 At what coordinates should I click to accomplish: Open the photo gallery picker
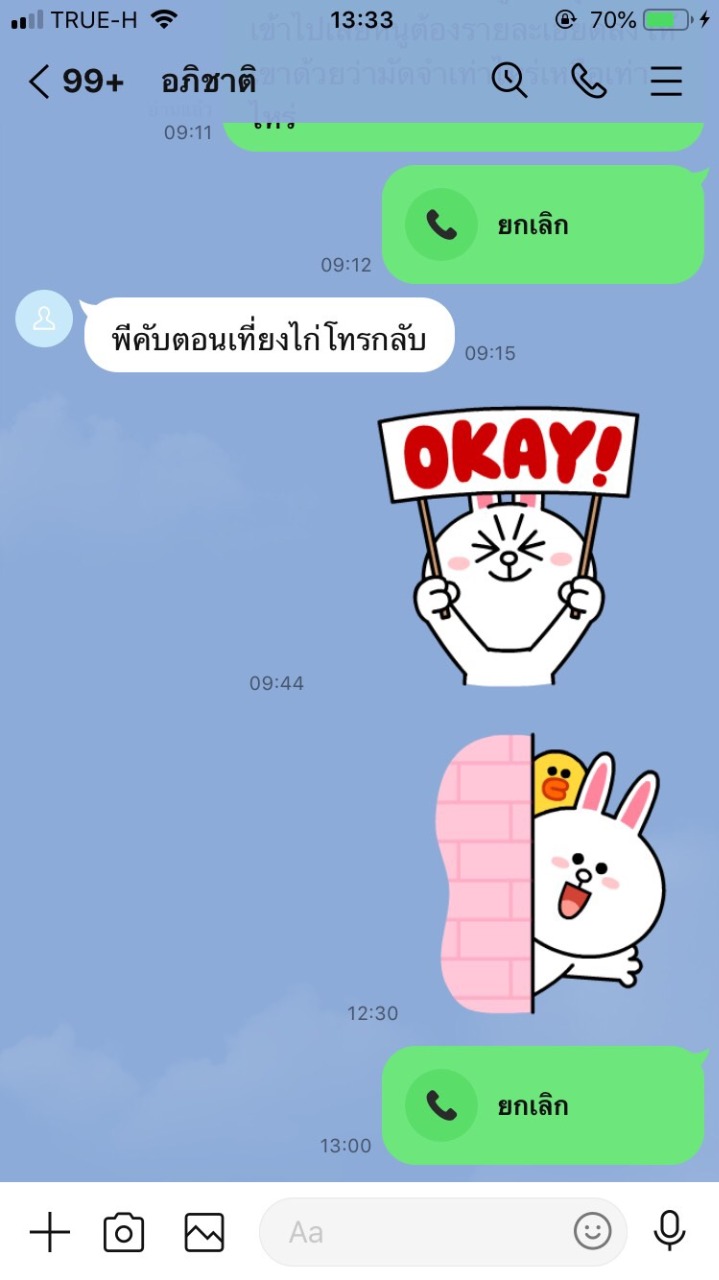click(x=204, y=1232)
